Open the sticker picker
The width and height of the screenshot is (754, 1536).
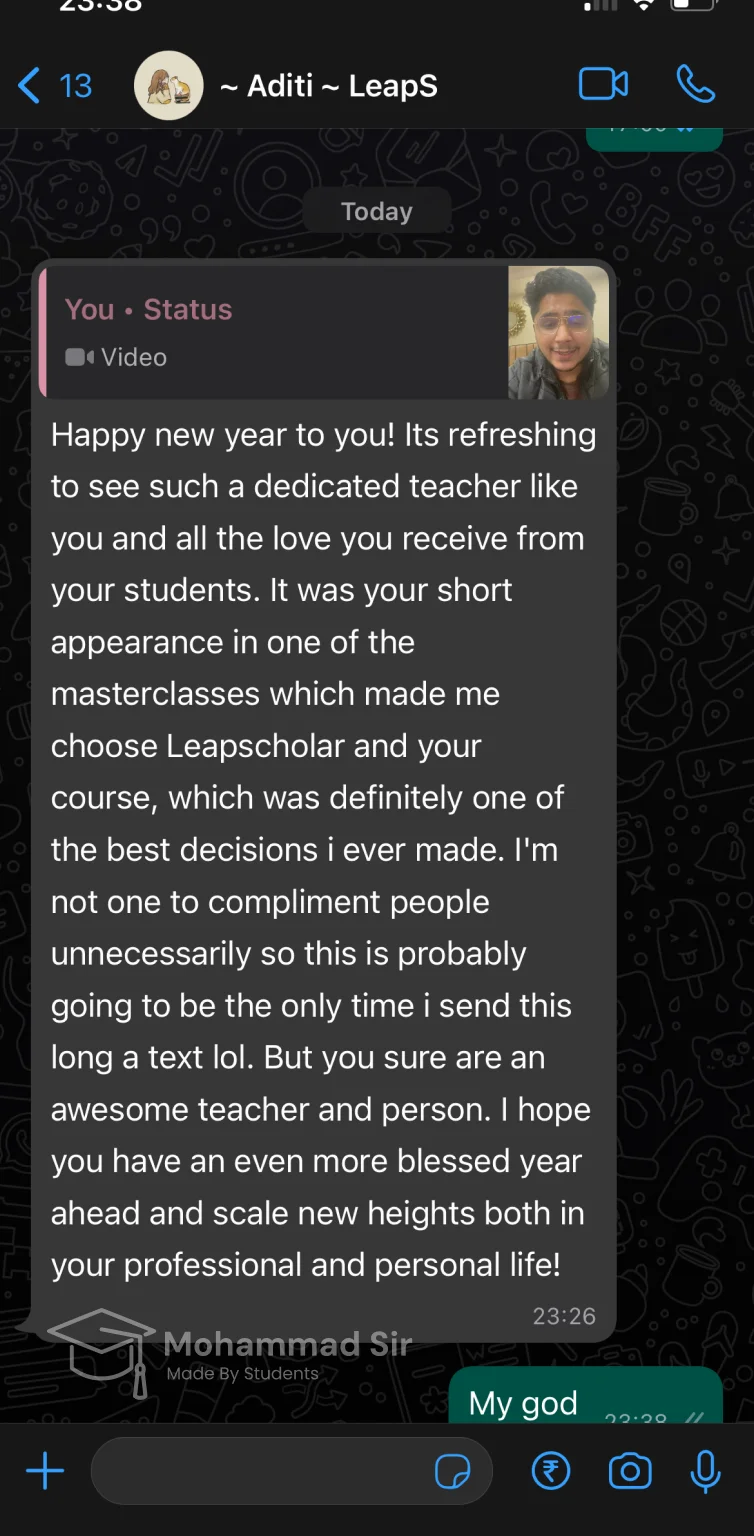452,1471
